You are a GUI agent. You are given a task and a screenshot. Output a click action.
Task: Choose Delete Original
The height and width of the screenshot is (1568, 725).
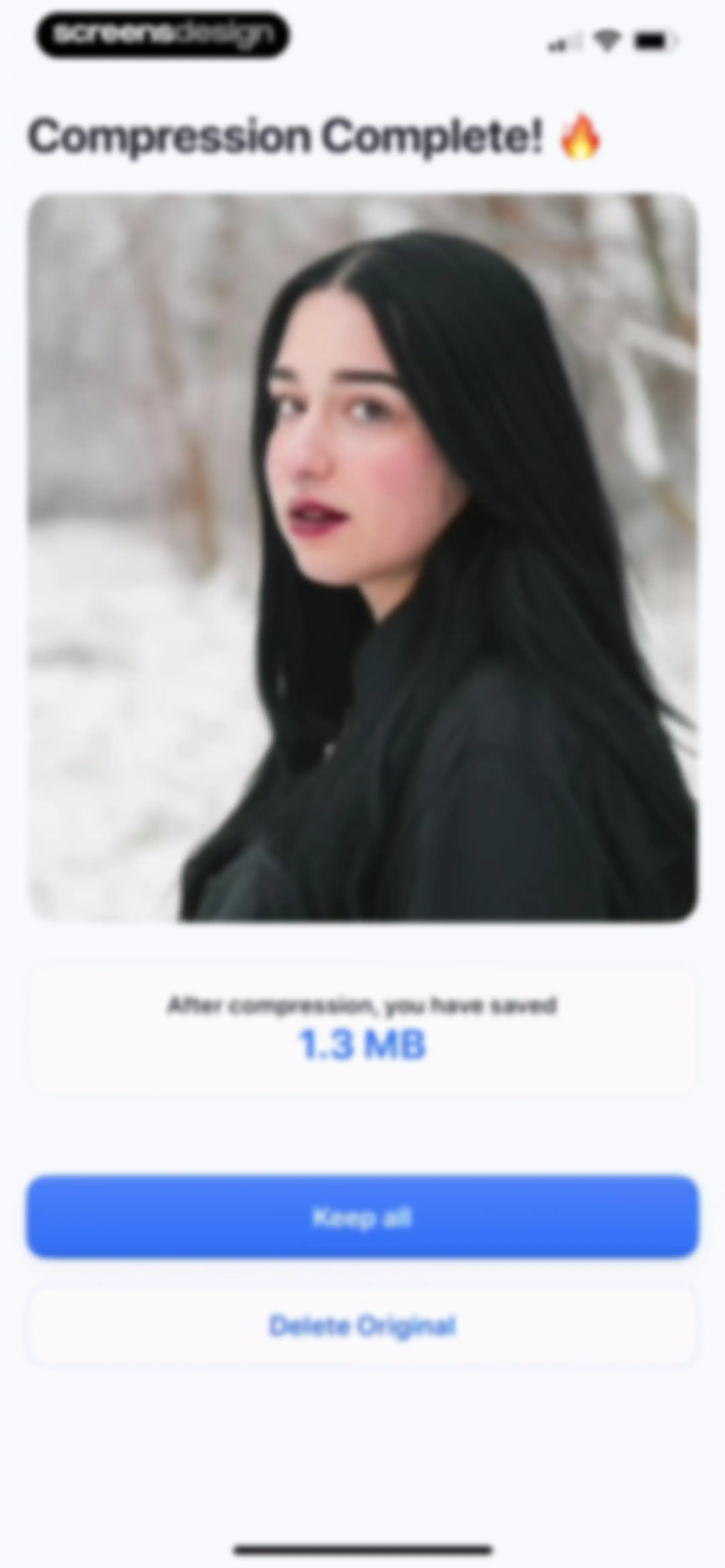(x=362, y=1326)
